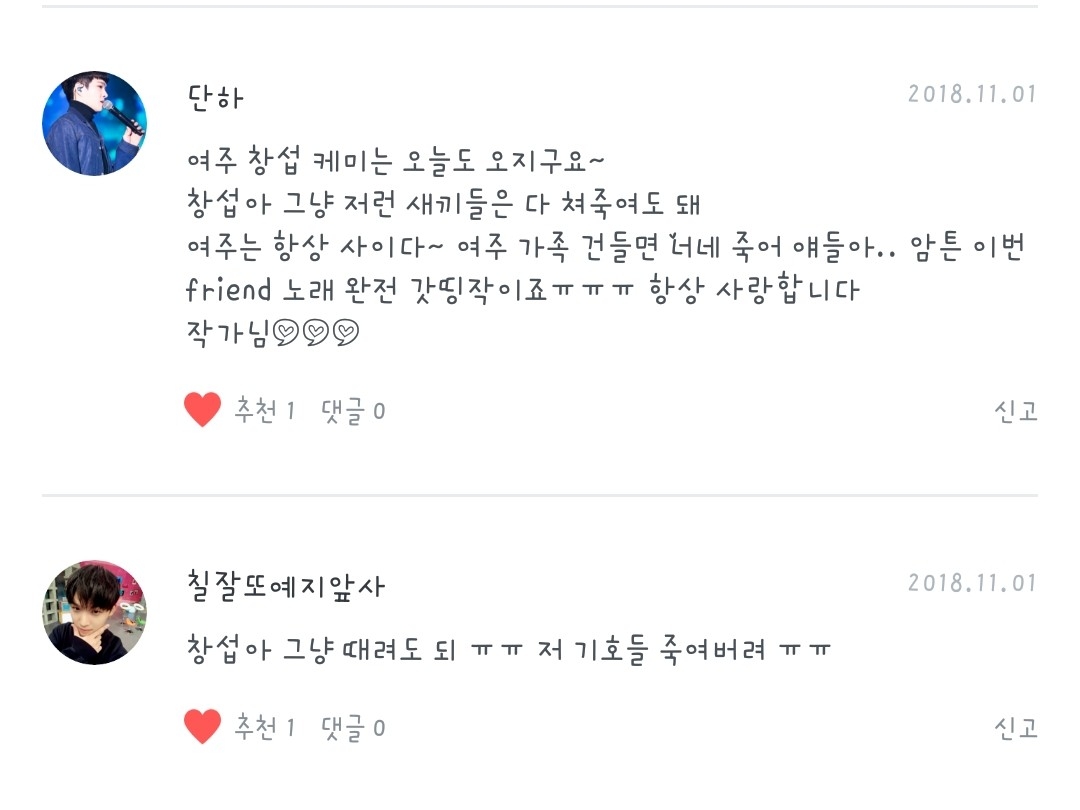Tap the username 칠잘또예지앞사
Viewport: 1080px width, 810px height.
click(x=285, y=586)
